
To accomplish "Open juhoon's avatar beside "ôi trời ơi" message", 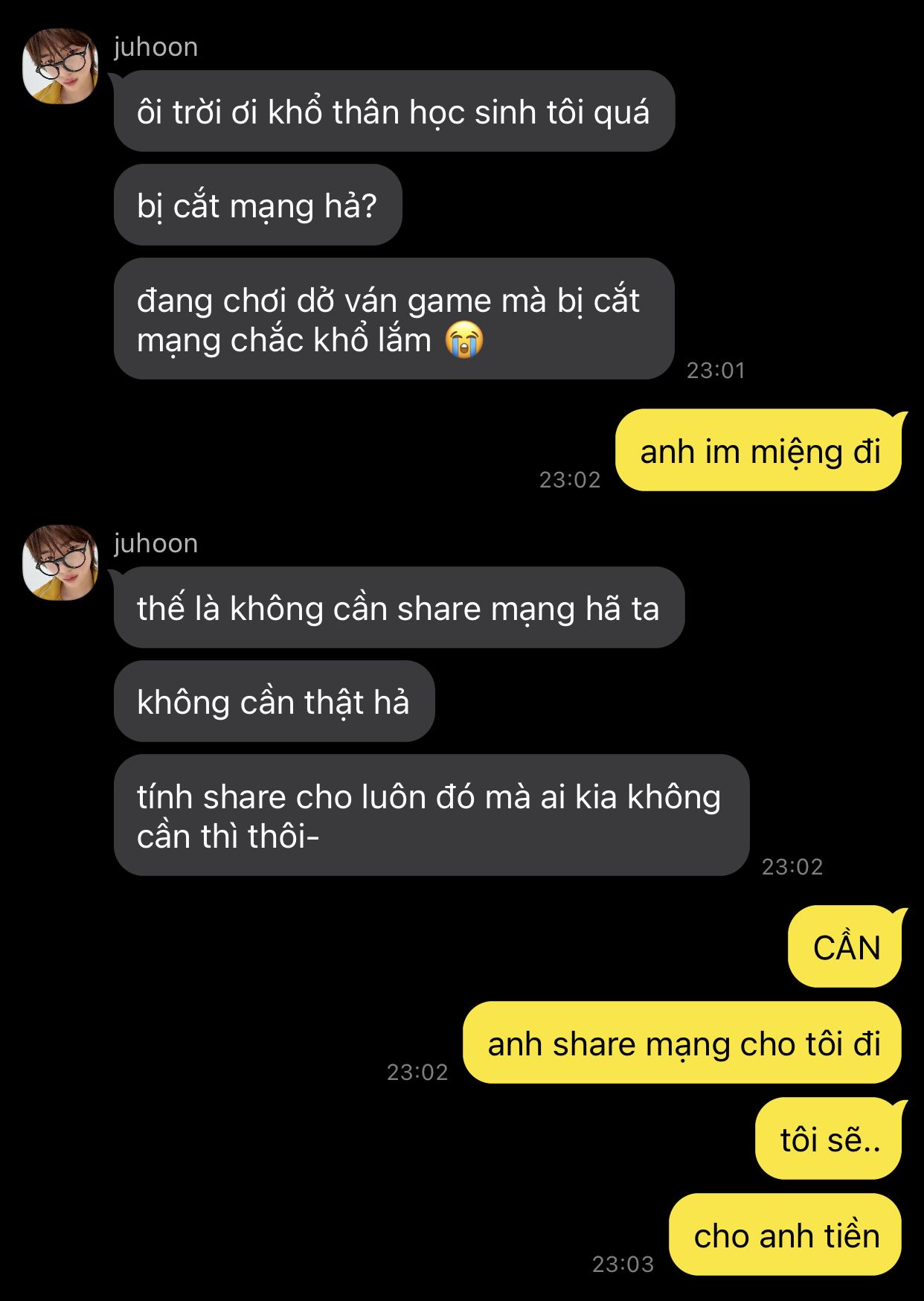I will pyautogui.click(x=60, y=66).
